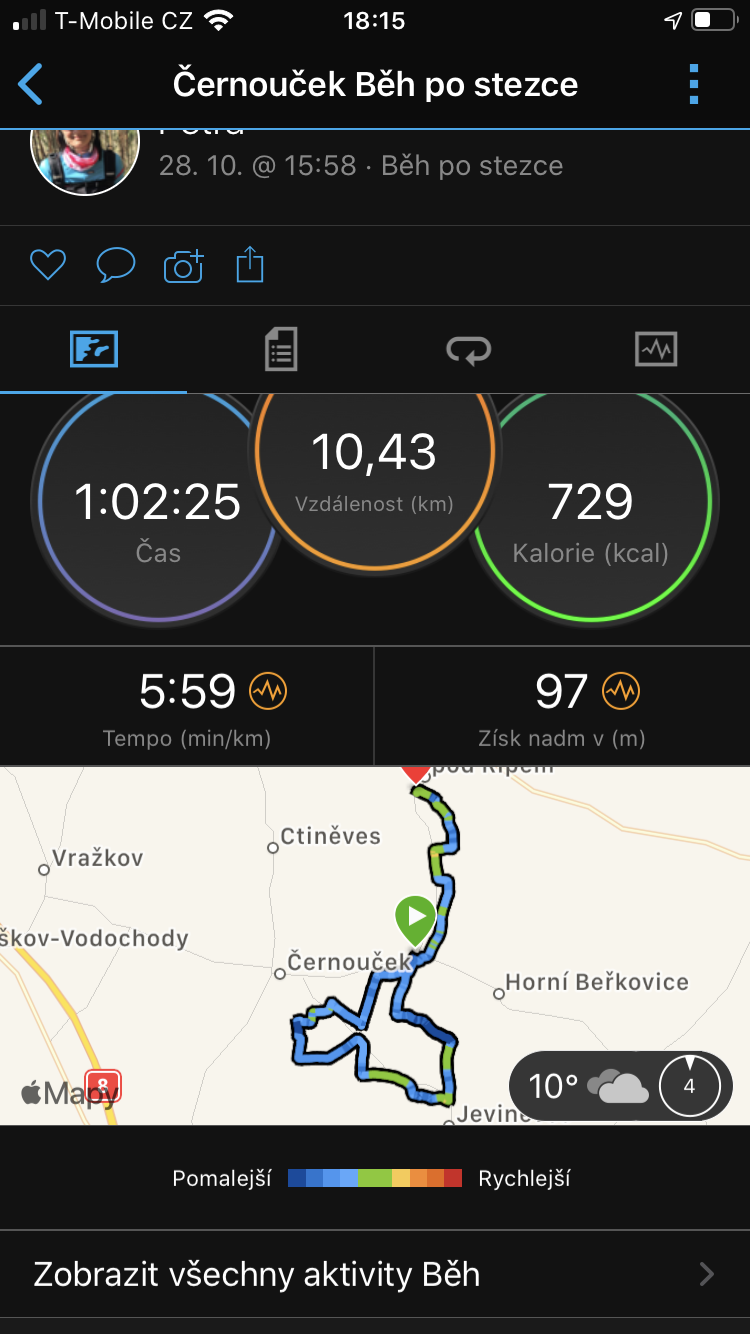Viewport: 750px width, 1334px height.
Task: Open the Tempo chart icon
Action: point(269,691)
